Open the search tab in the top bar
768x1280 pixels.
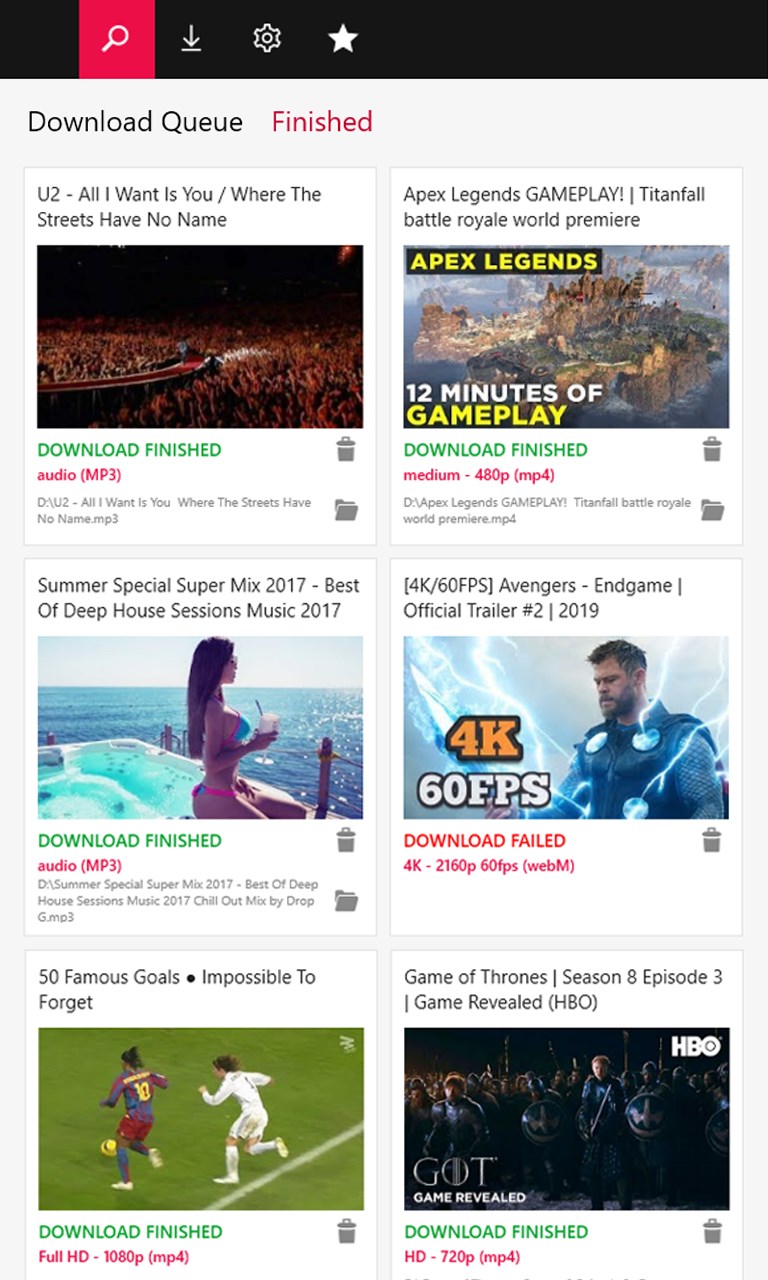(x=116, y=39)
